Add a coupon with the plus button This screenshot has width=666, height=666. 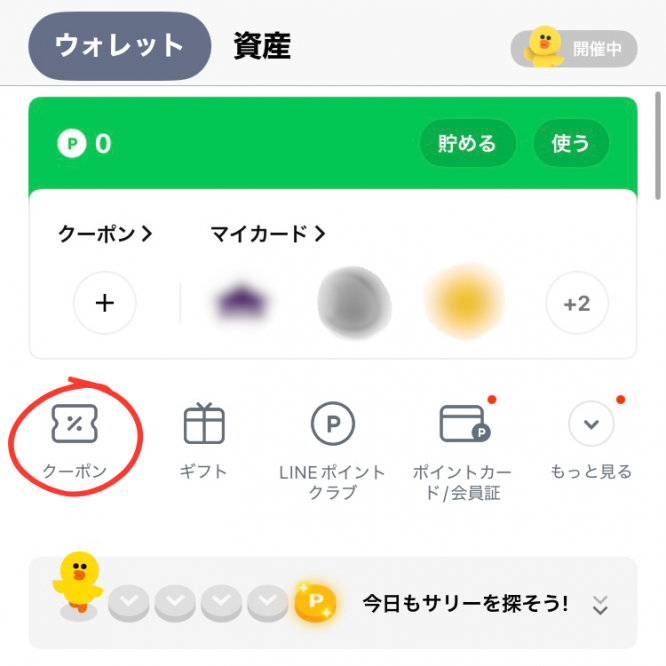point(105,302)
